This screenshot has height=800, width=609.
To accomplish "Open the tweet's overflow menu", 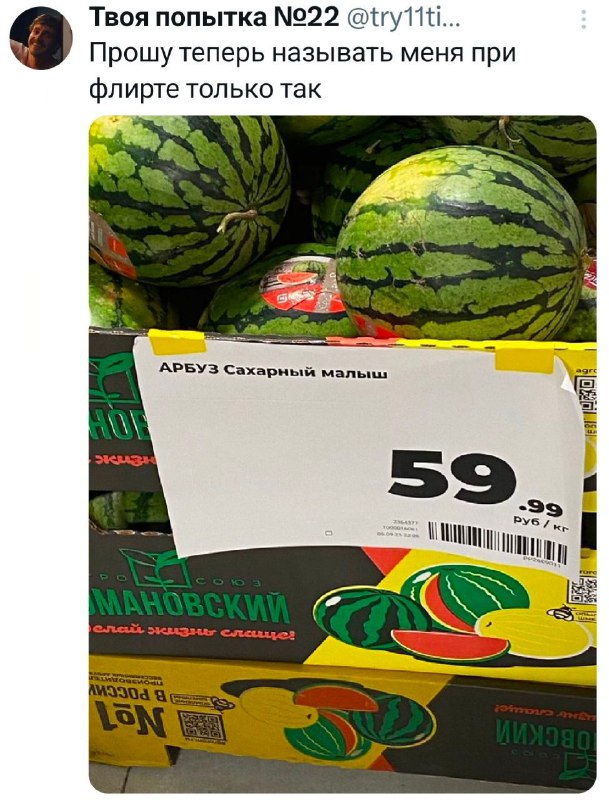I will (x=584, y=19).
